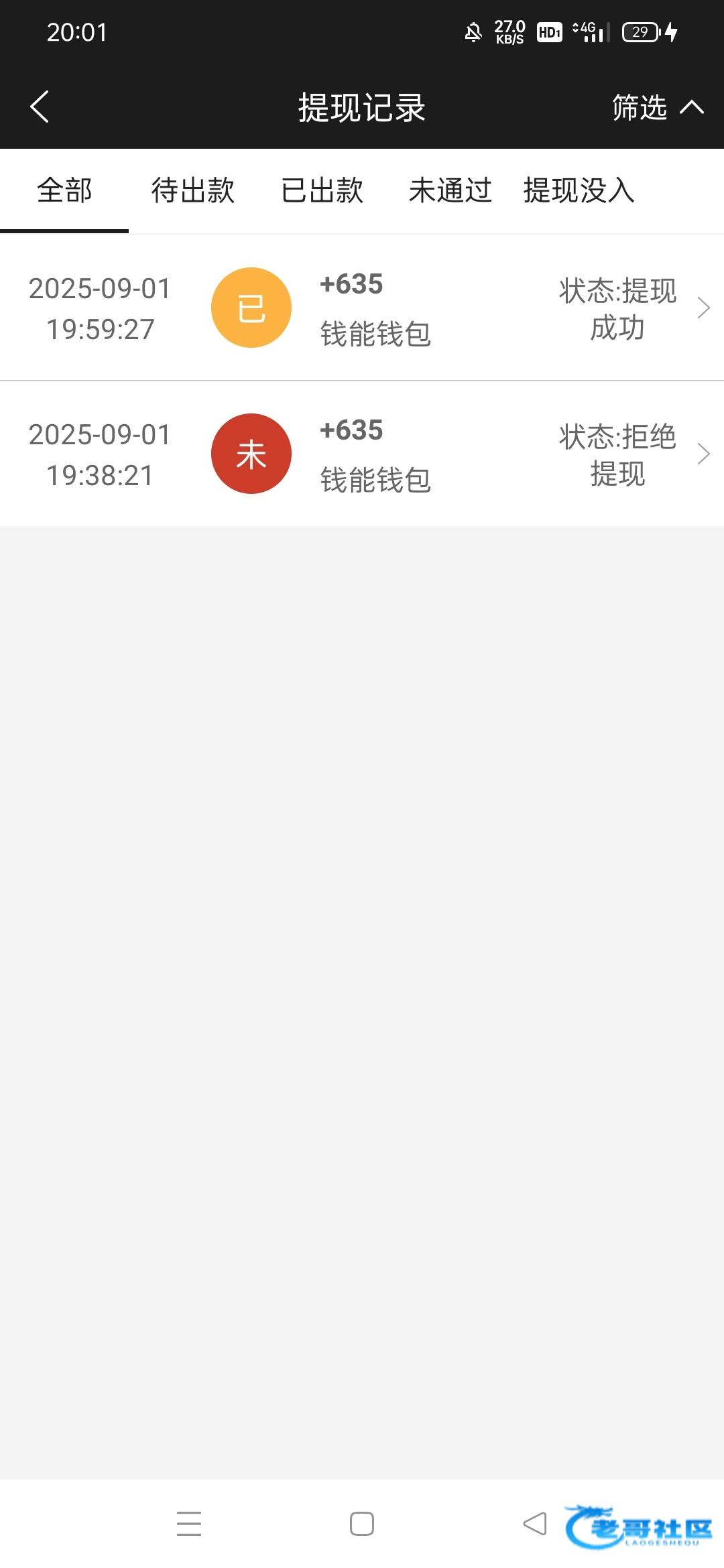Tap the system home button
The image size is (724, 1568).
click(x=362, y=1524)
